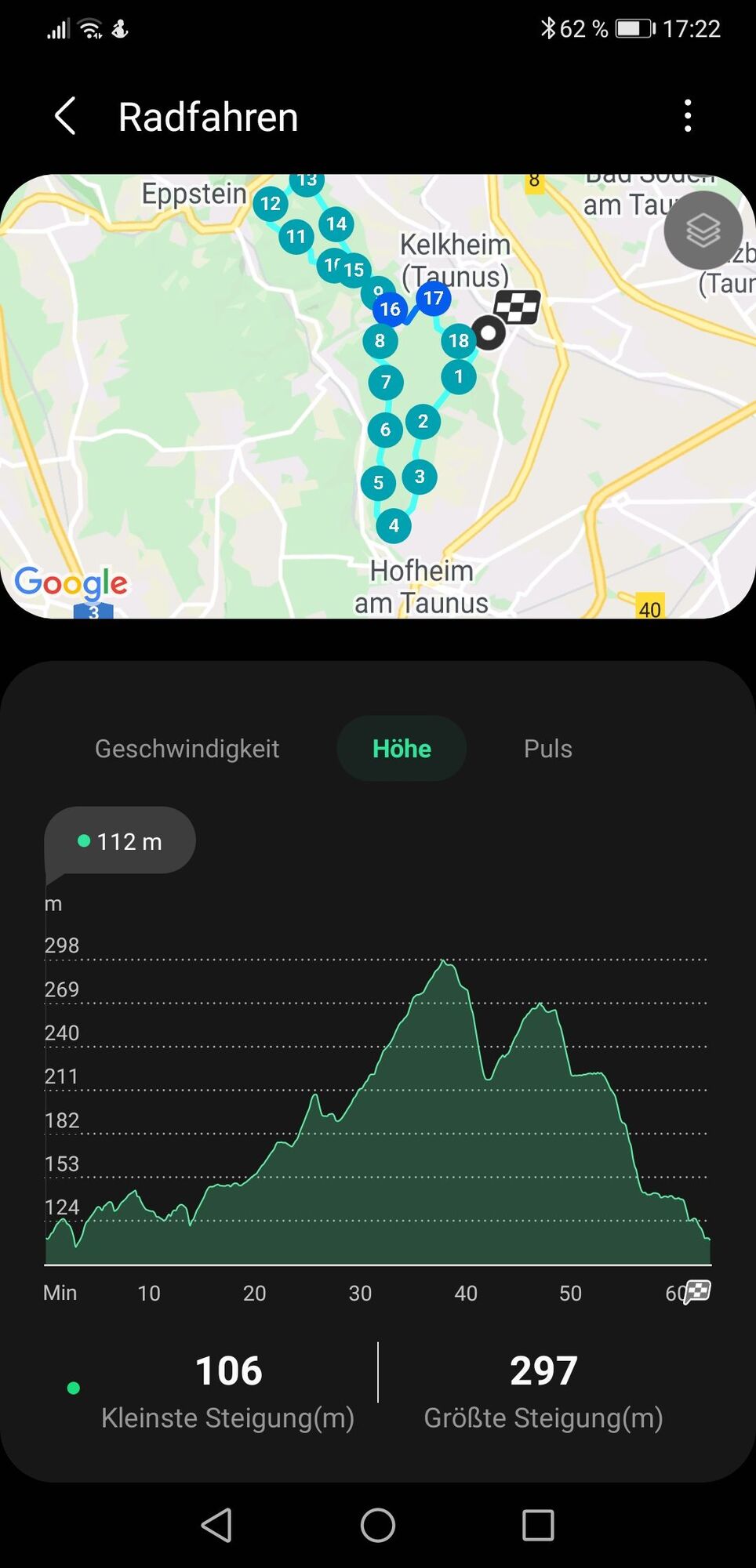This screenshot has width=756, height=1568.
Task: Switch to the Geschwindigkeit tab
Action: 187,749
